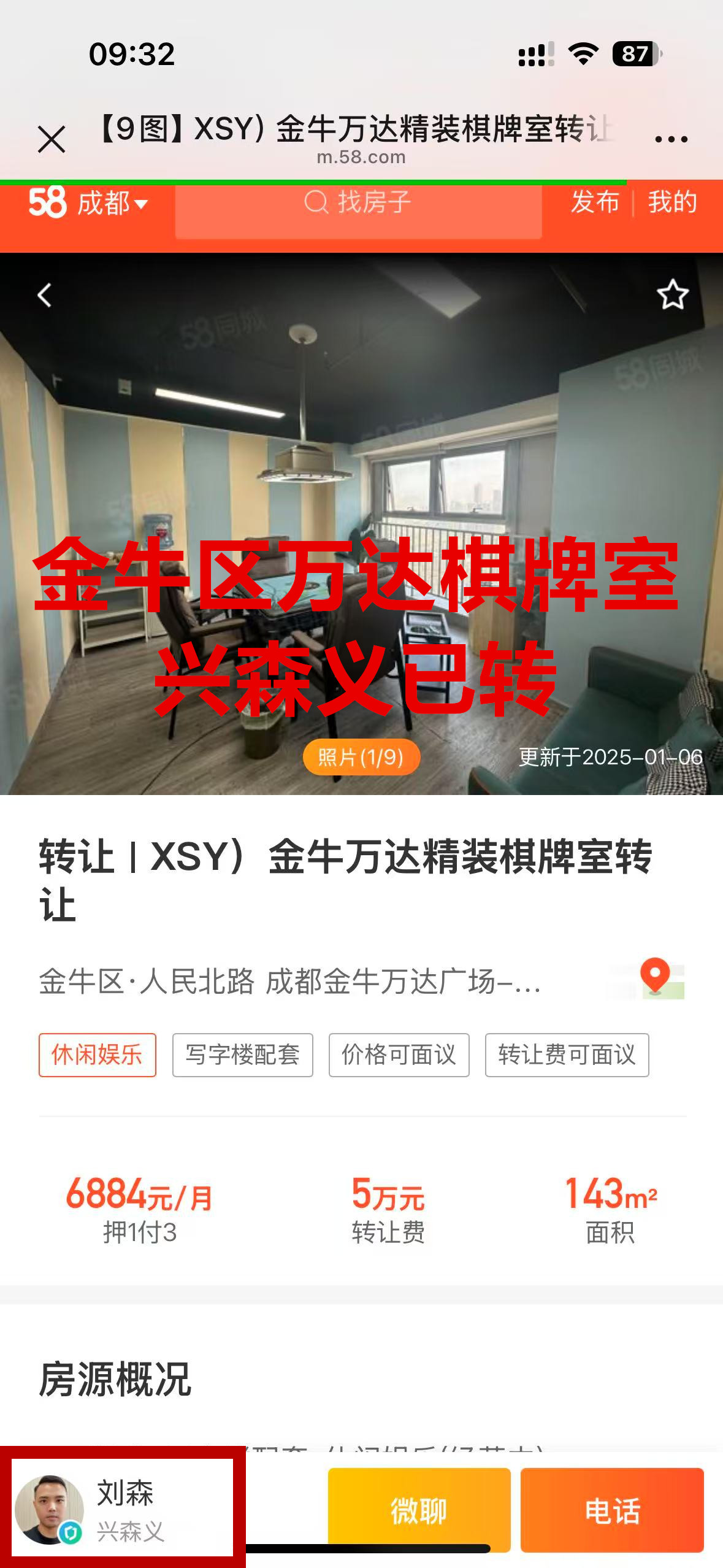Go back using the arrow on photo

click(45, 295)
